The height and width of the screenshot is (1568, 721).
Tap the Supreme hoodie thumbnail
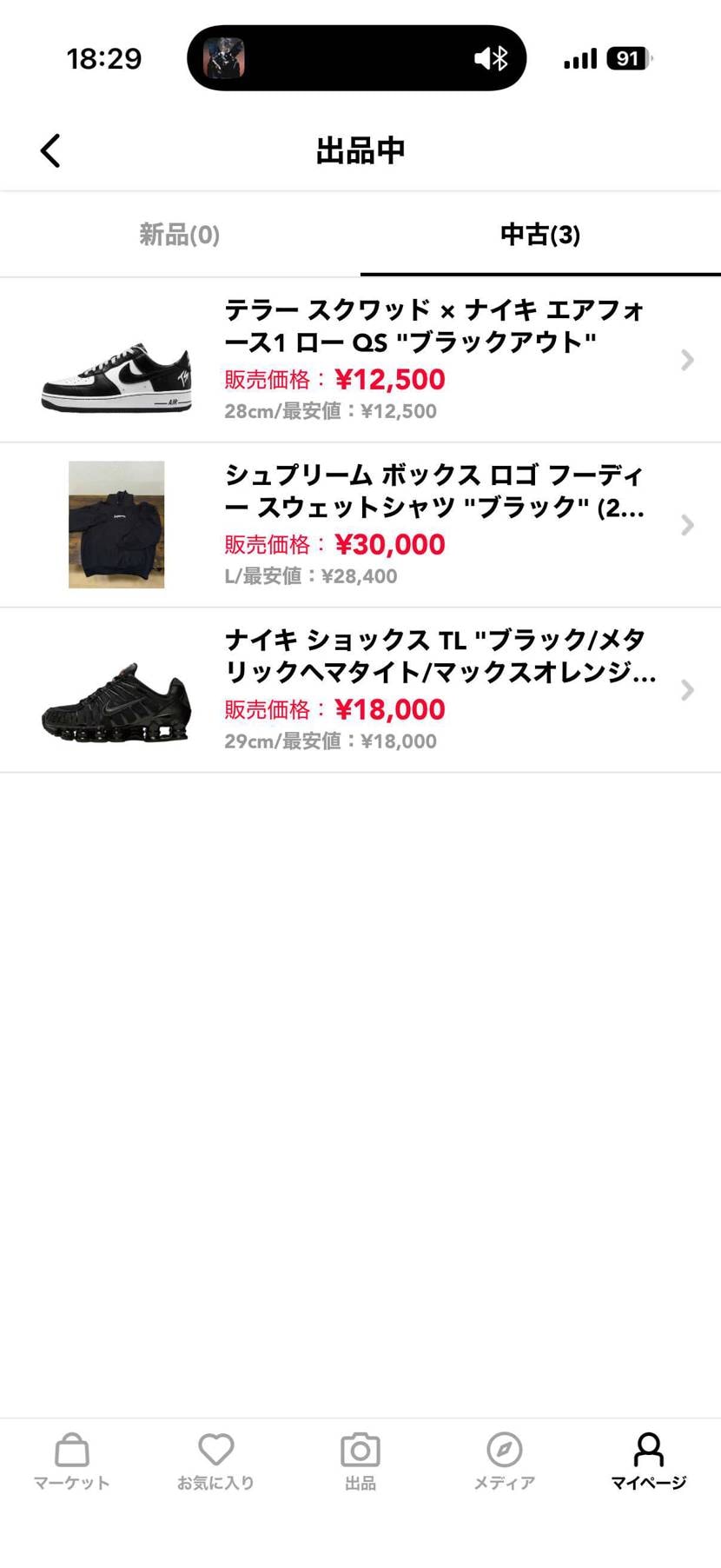point(116,524)
